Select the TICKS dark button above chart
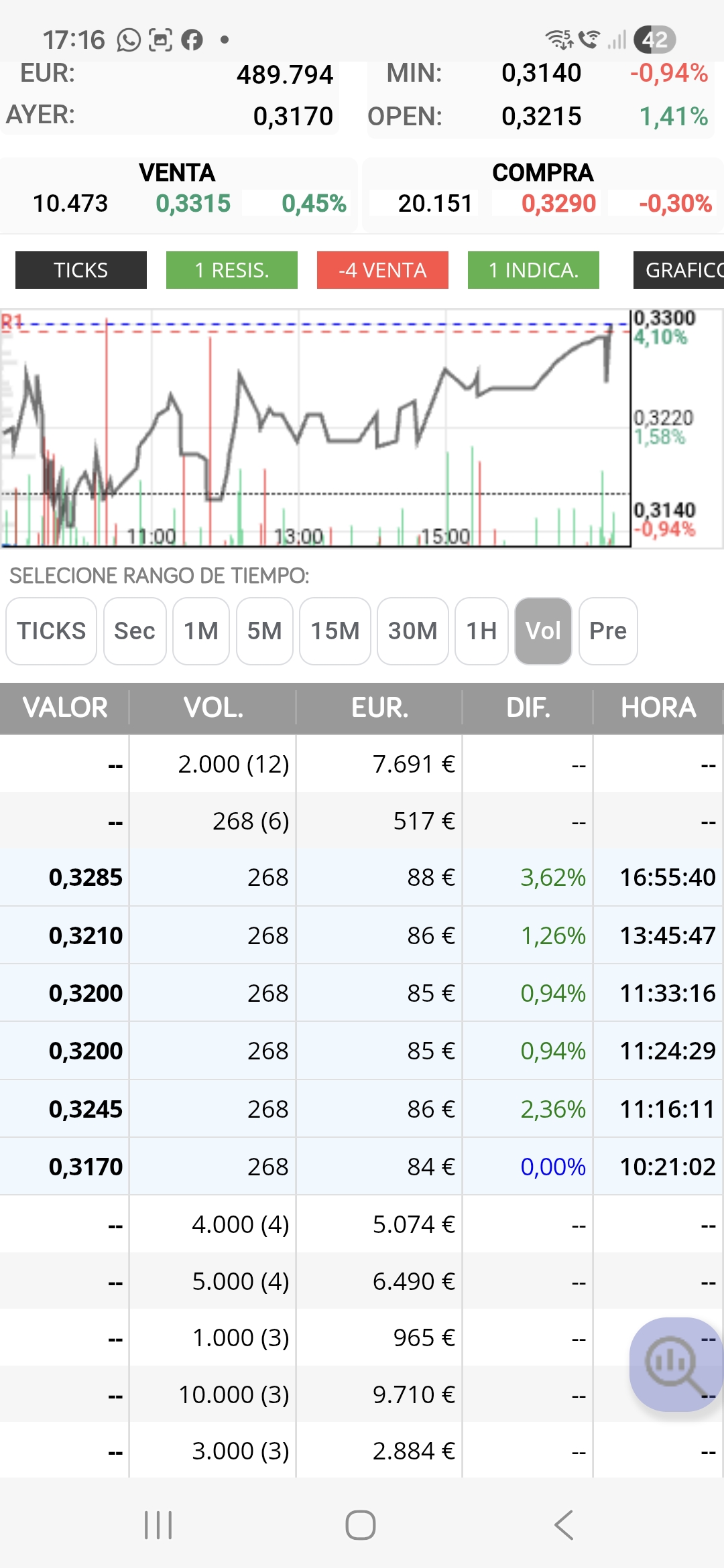The height and width of the screenshot is (1568, 724). [x=81, y=270]
